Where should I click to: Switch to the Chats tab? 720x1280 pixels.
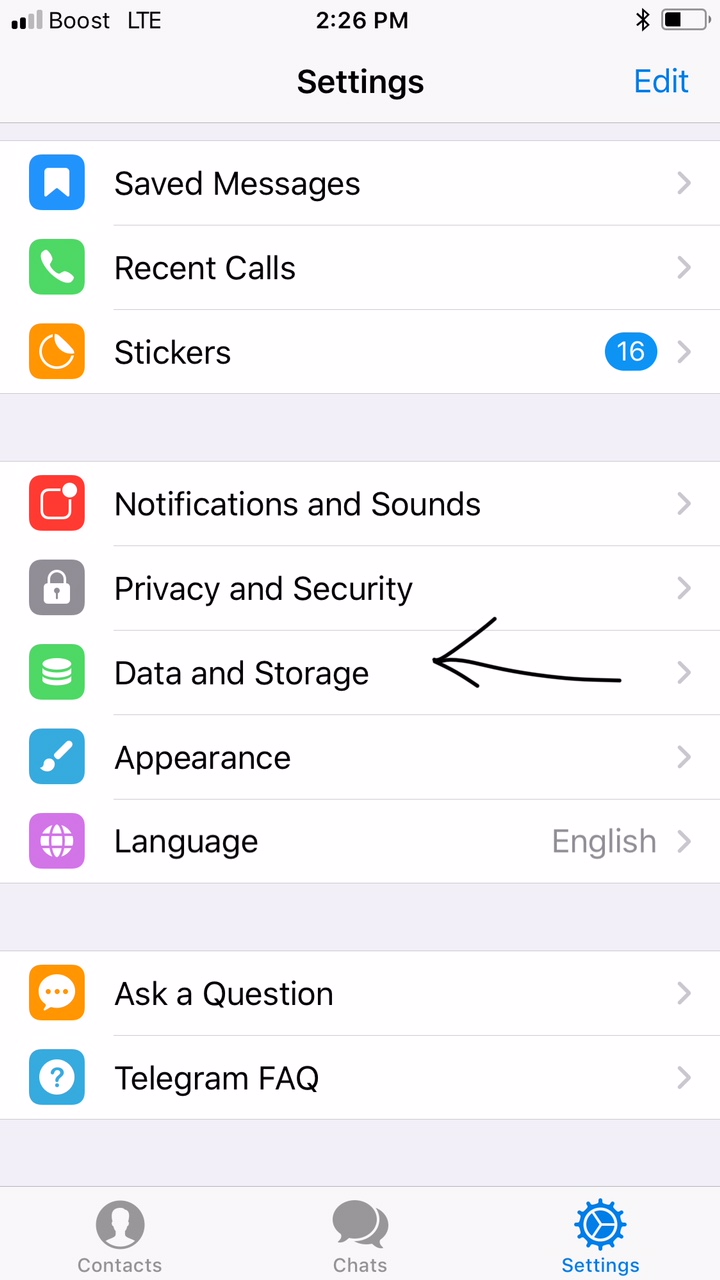(360, 1235)
